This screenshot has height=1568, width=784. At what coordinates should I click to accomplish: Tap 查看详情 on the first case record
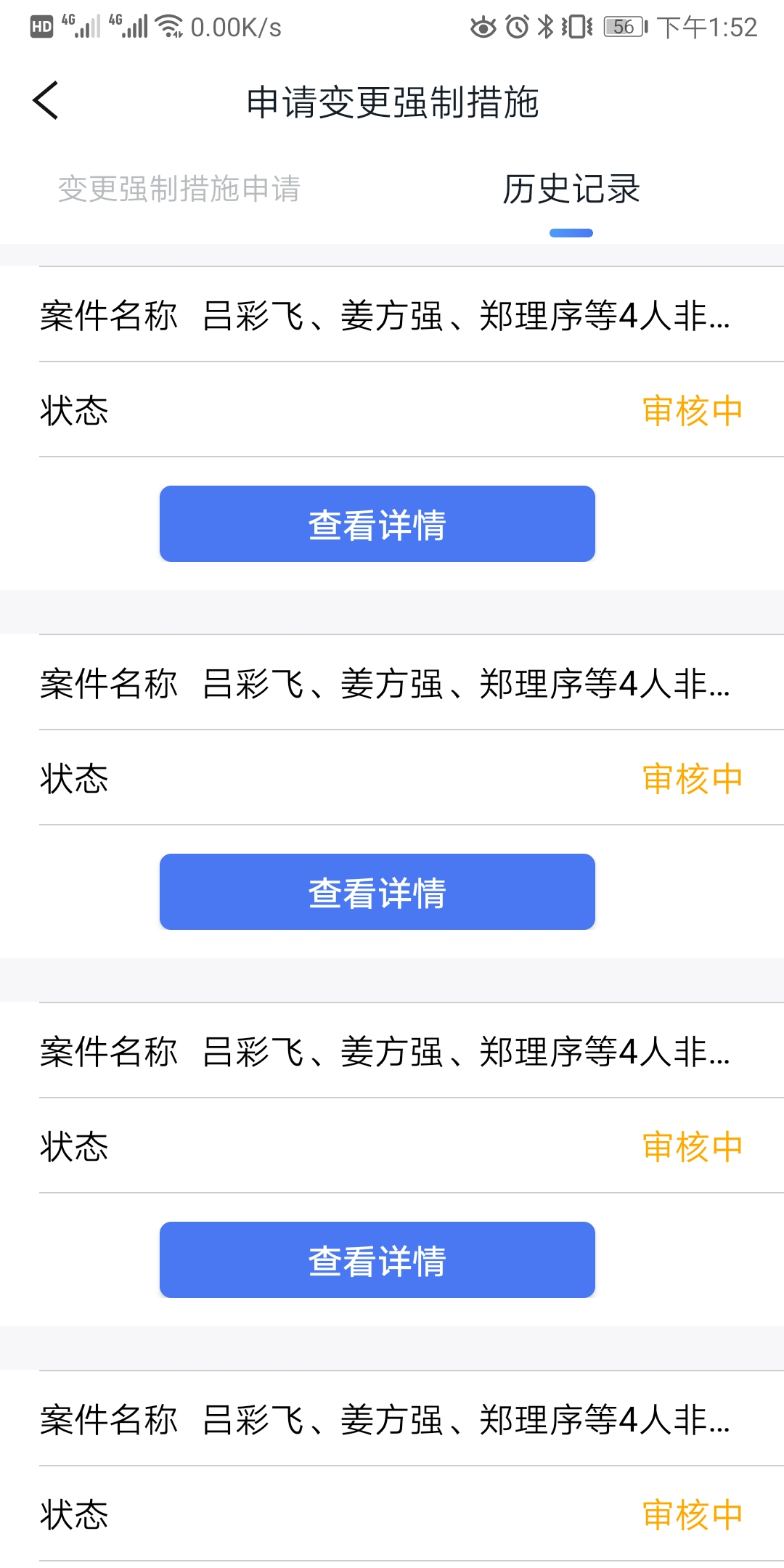click(377, 524)
